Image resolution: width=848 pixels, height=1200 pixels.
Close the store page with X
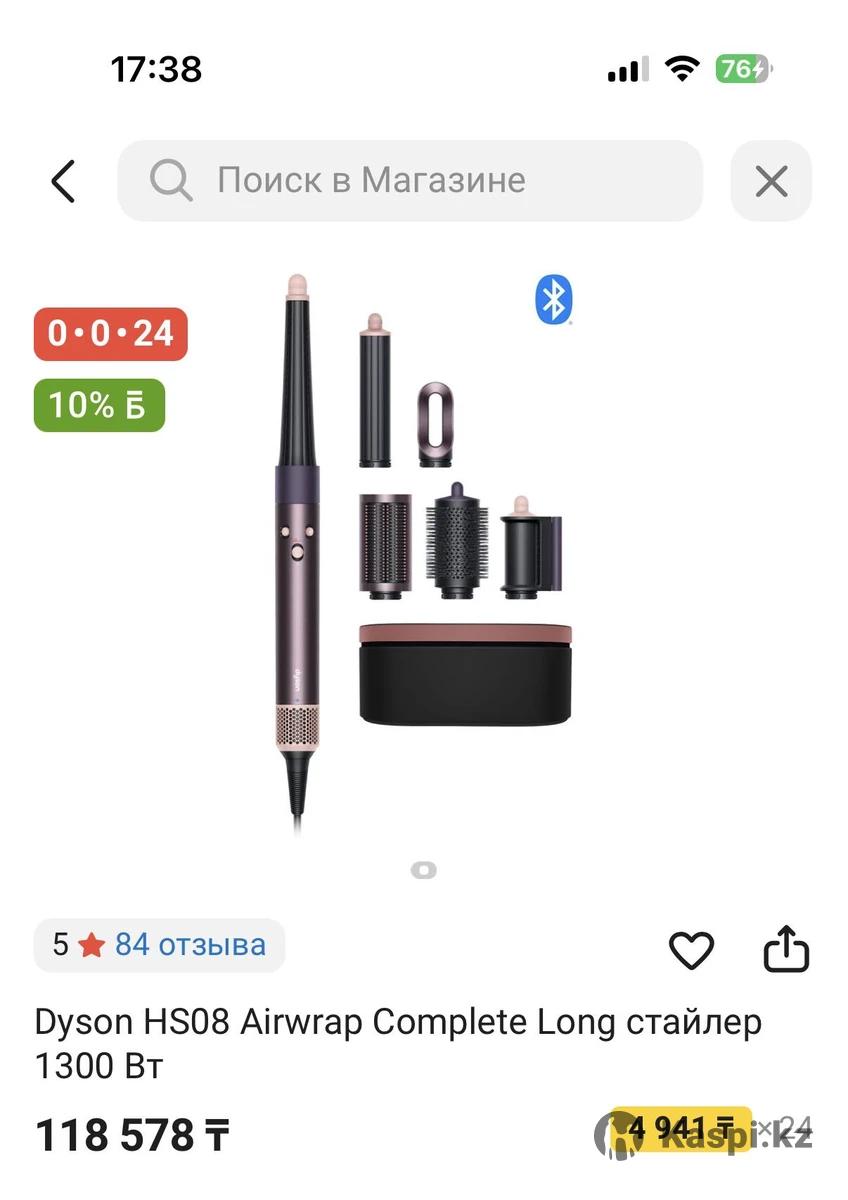pyautogui.click(x=771, y=181)
